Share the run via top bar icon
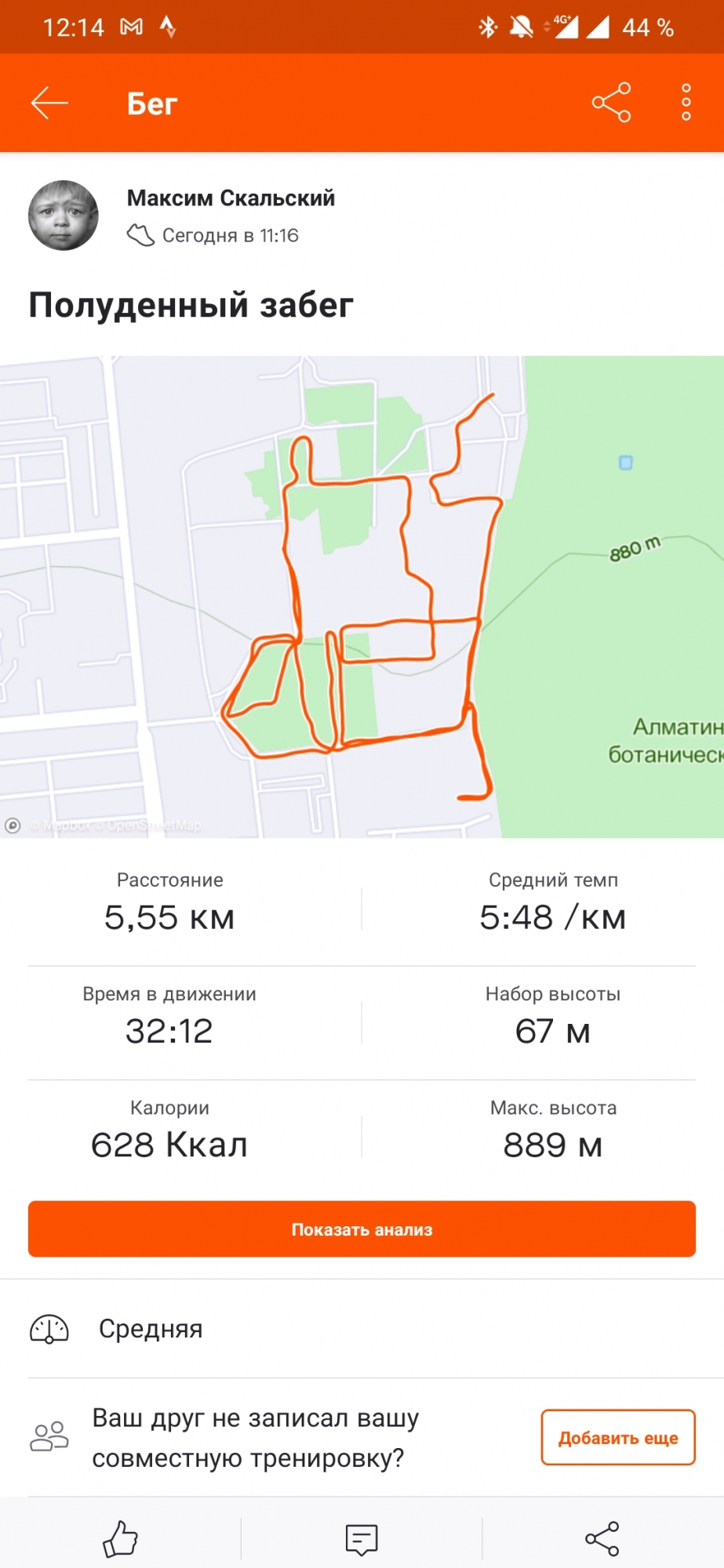 click(611, 103)
